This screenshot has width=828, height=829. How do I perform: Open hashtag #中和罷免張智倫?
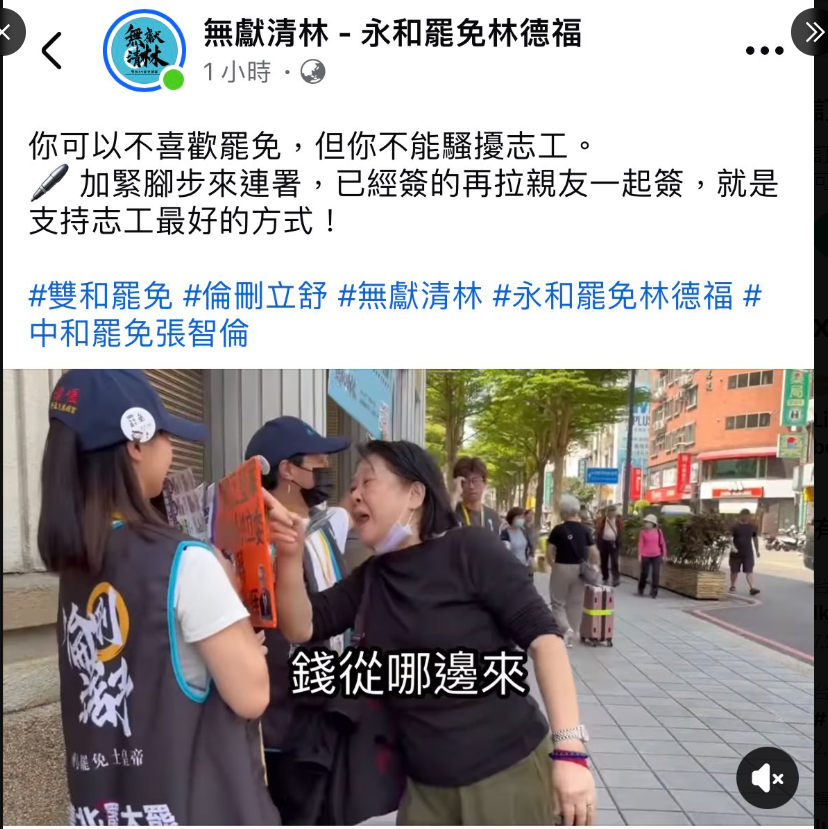pos(139,332)
